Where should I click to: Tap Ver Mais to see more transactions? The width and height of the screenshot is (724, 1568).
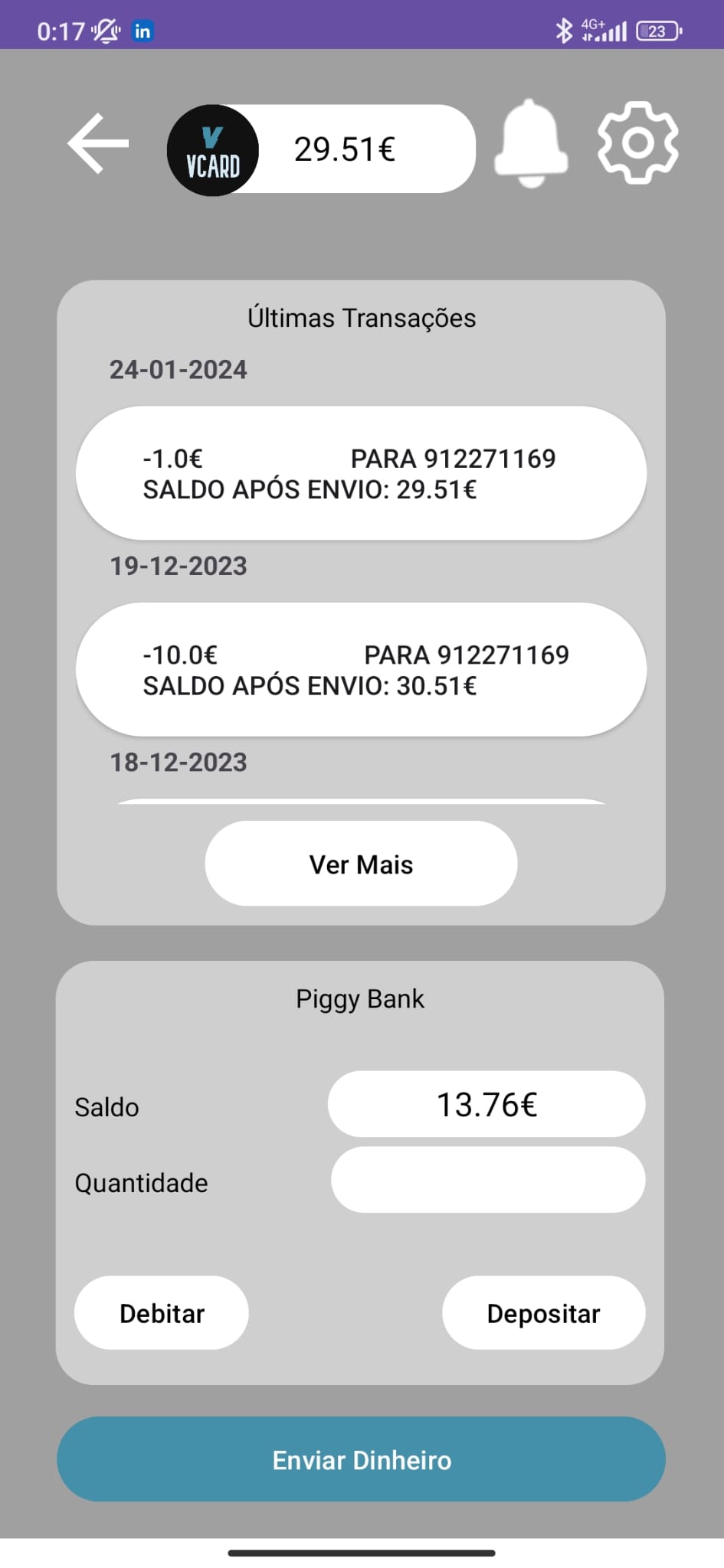click(361, 864)
